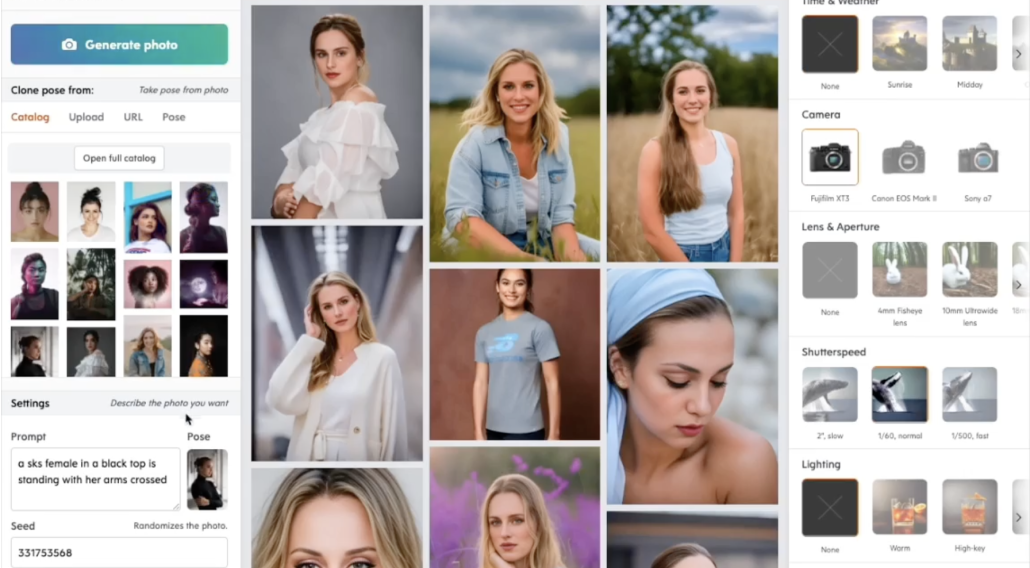Set shutterspeed to 2", slow
This screenshot has width=1030, height=568.
pyautogui.click(x=830, y=395)
